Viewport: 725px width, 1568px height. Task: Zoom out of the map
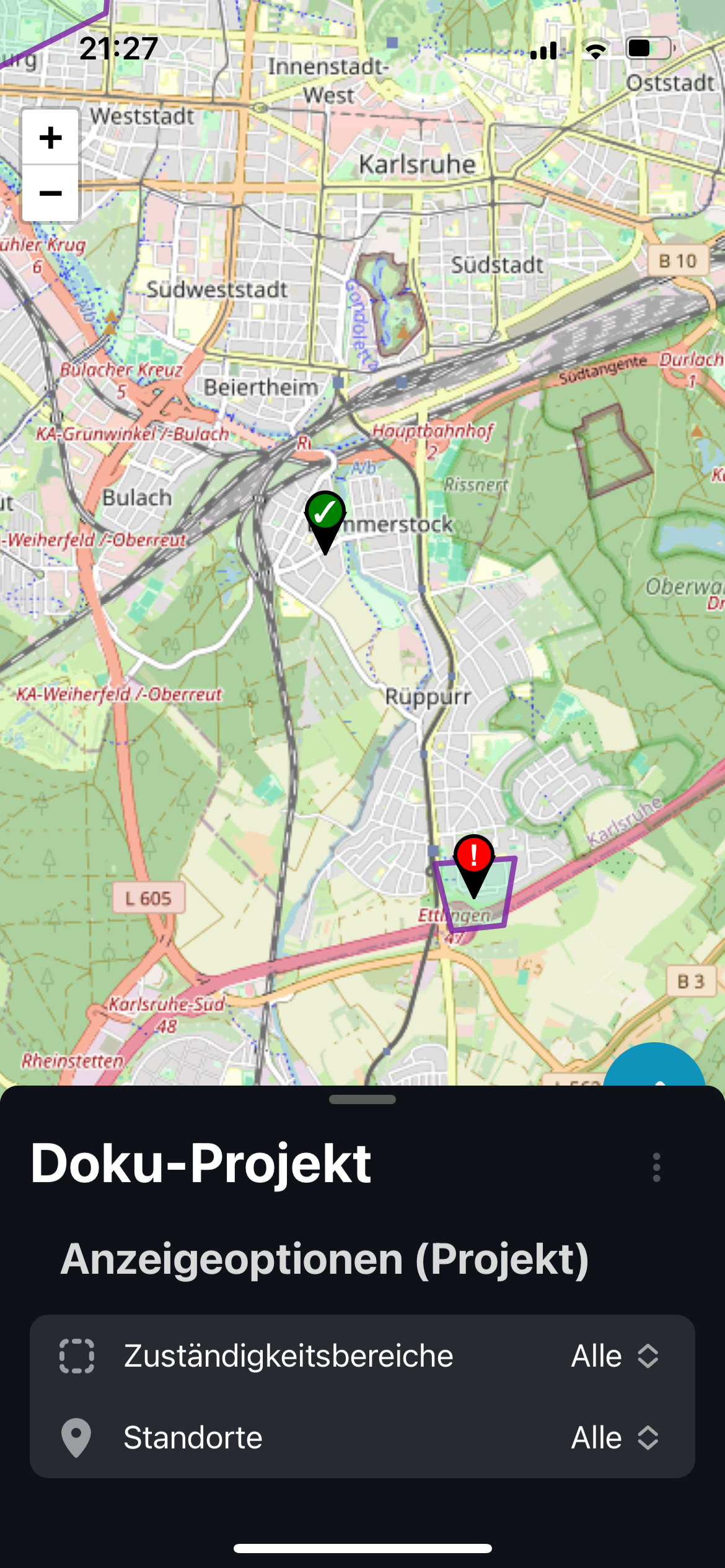click(x=50, y=193)
